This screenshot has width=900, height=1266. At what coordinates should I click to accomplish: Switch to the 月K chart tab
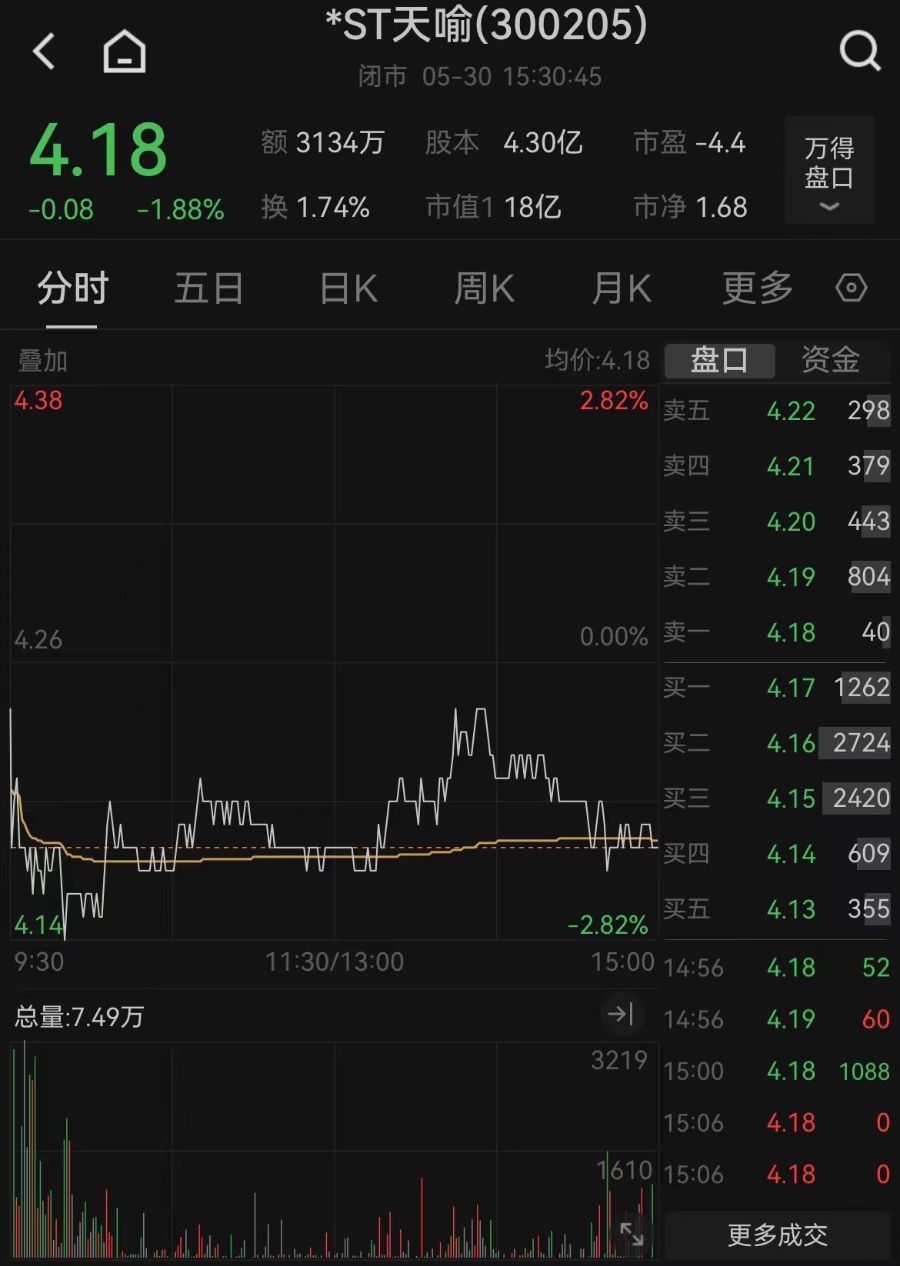tap(621, 289)
